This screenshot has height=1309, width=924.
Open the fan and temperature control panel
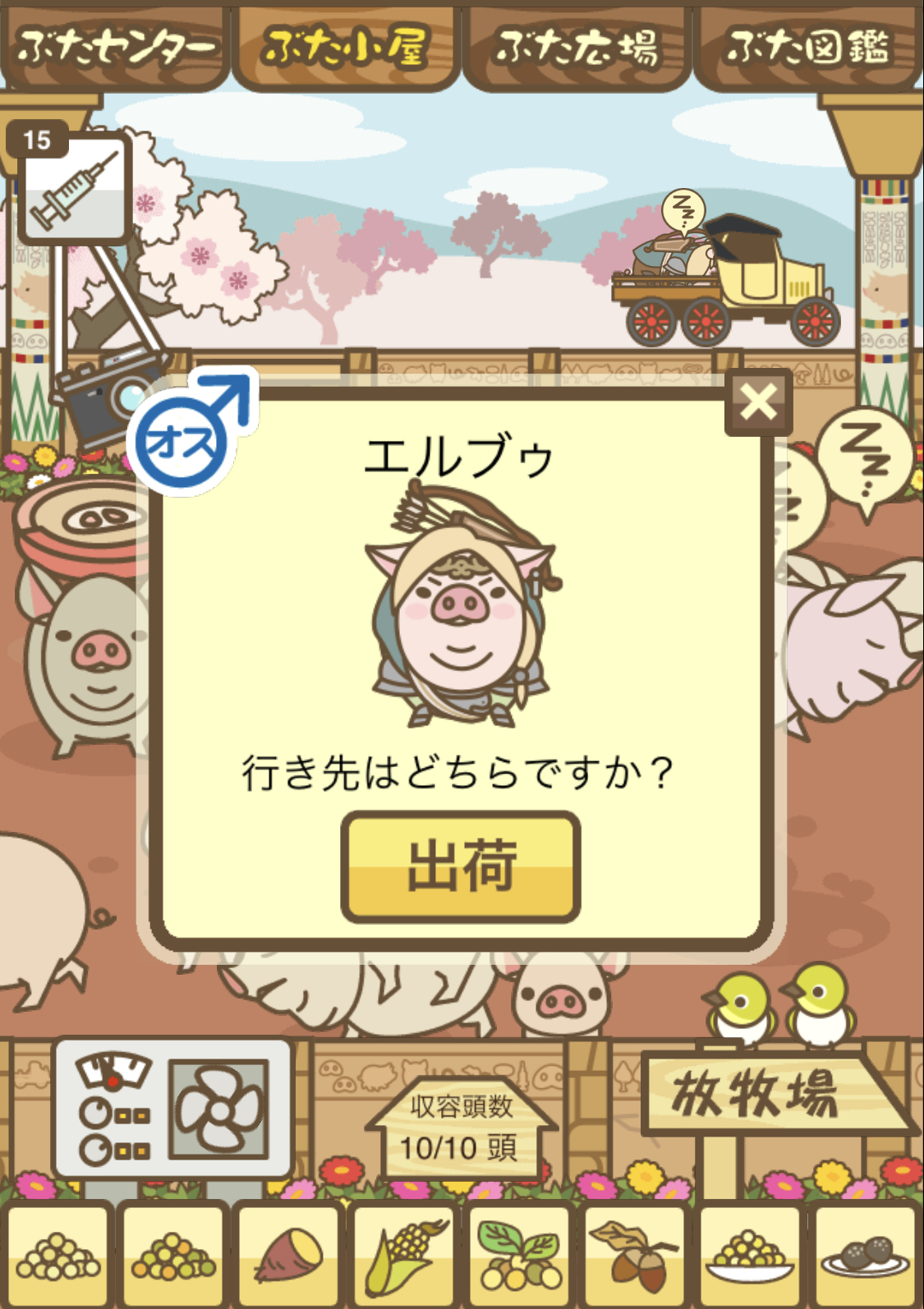[x=172, y=1109]
